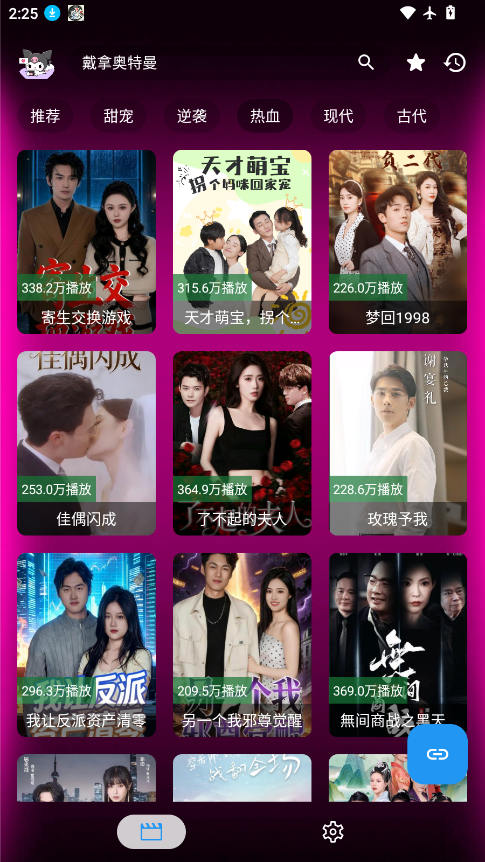Open favorites via the star icon
Screen dimensions: 485x862
tap(416, 63)
